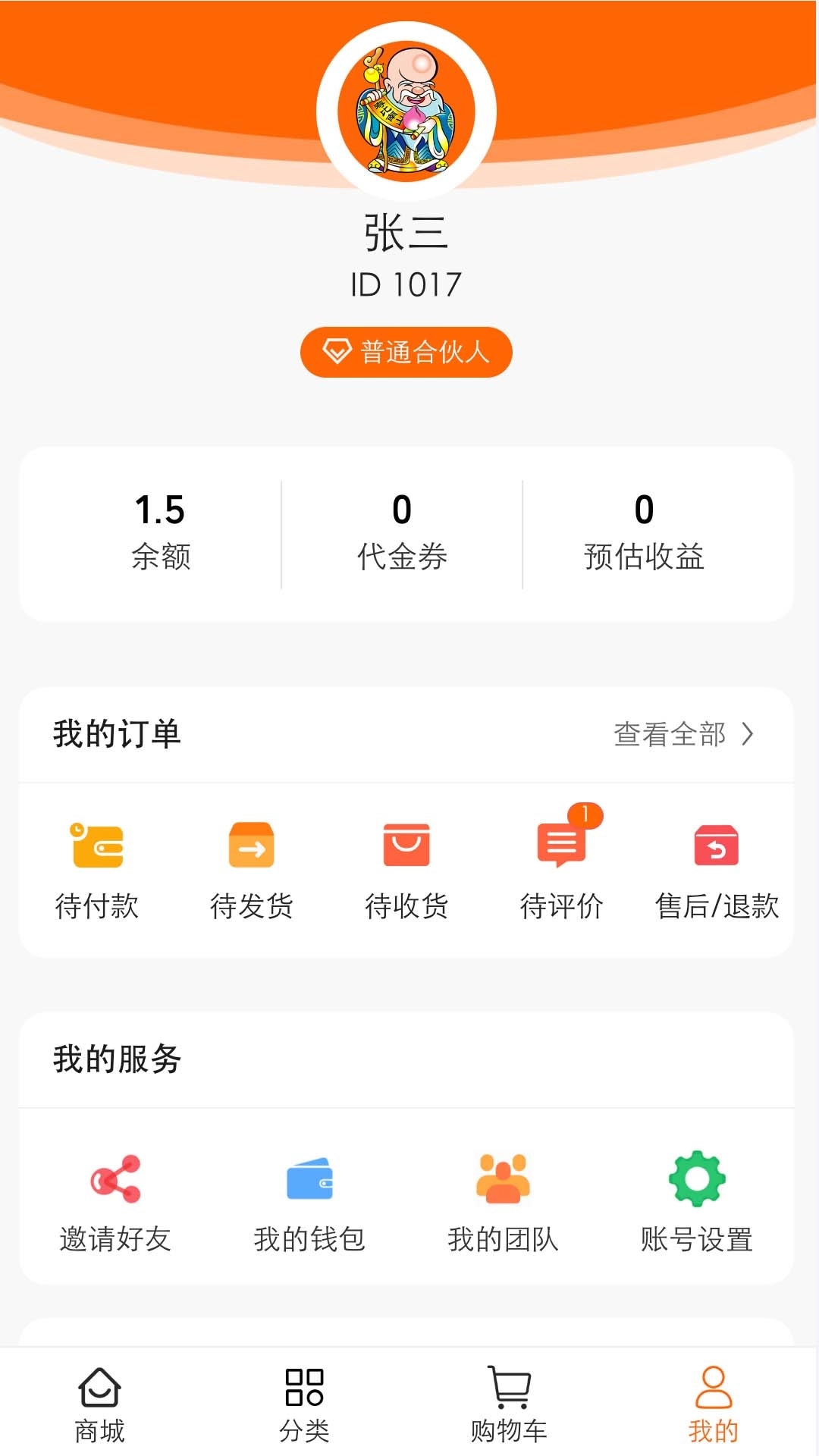
Task: View the 代金券 voucher count
Action: coord(402,531)
